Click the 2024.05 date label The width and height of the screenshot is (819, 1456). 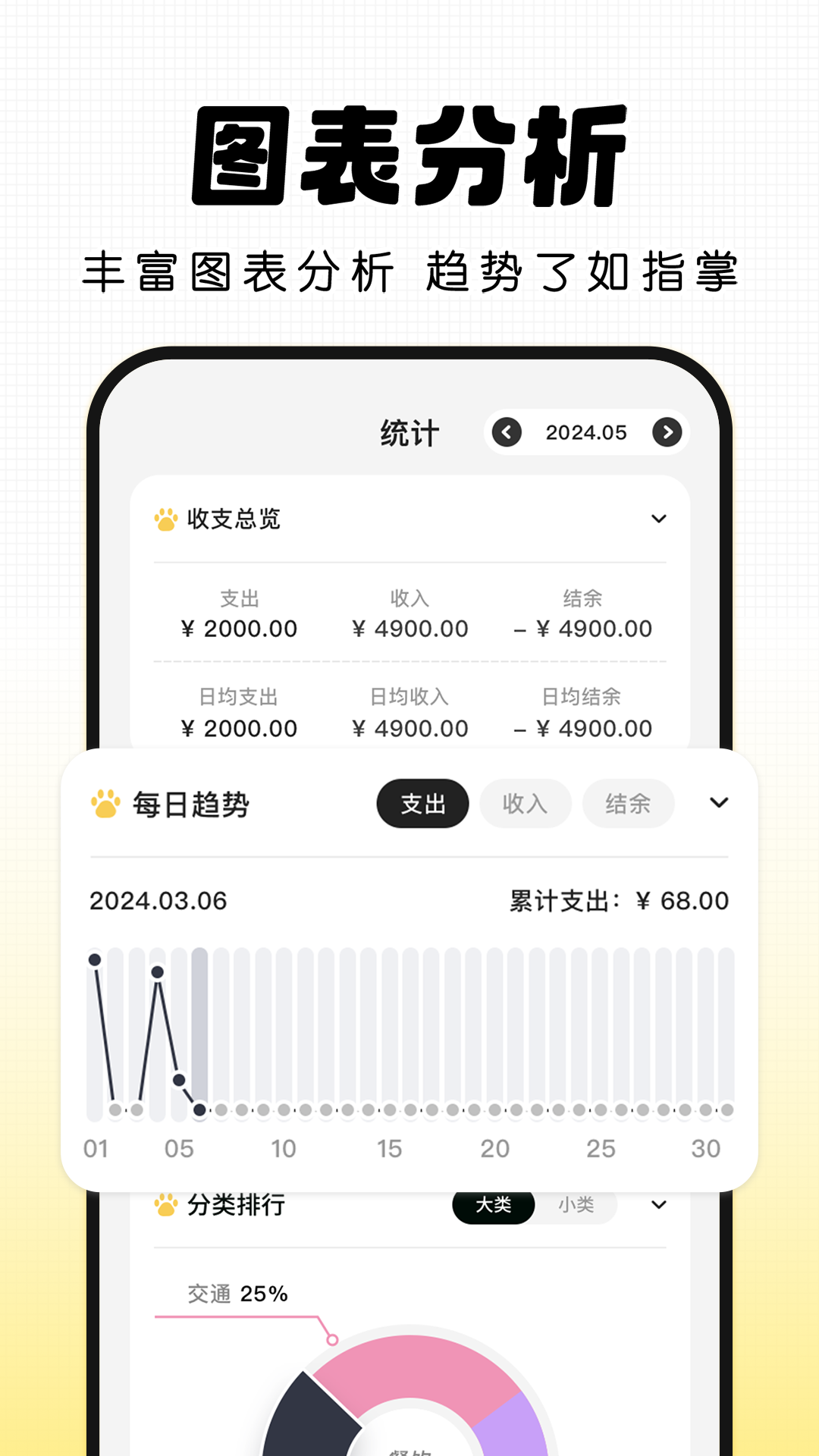click(x=586, y=432)
